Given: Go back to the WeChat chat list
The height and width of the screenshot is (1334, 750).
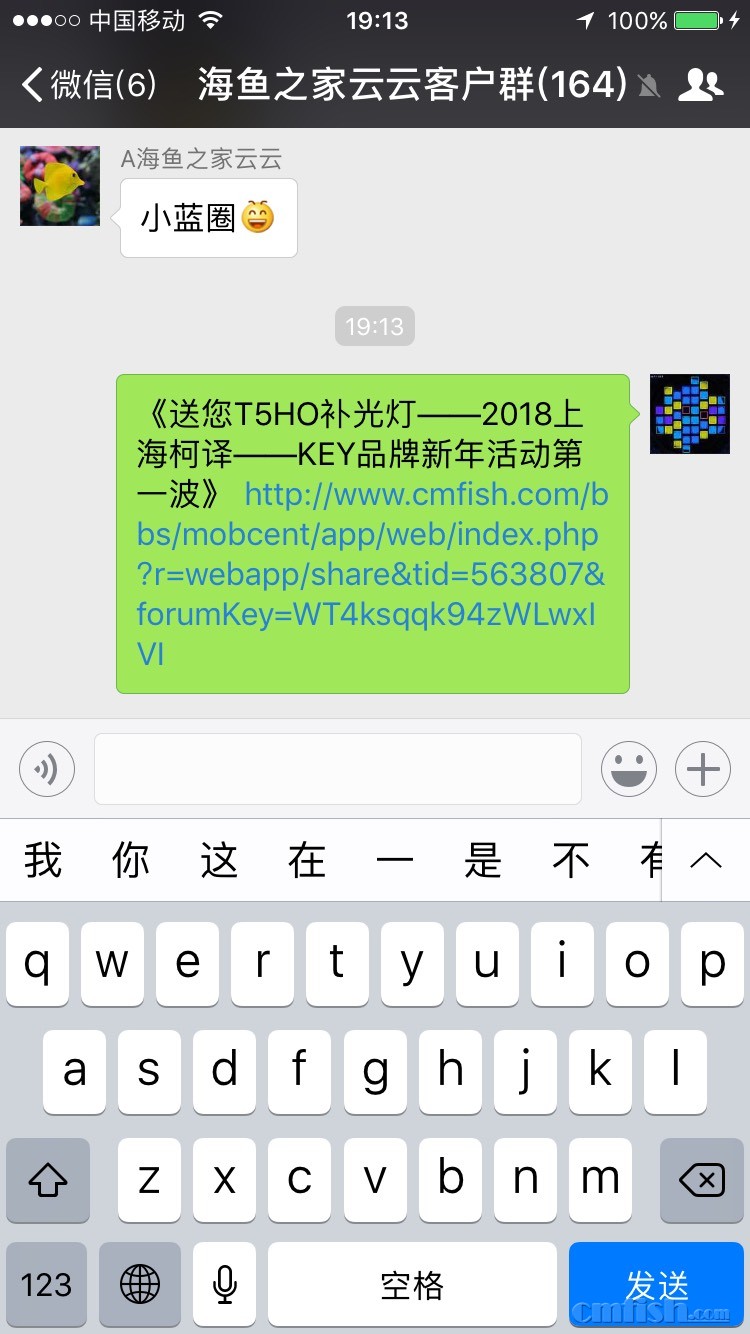Looking at the screenshot, I should (x=88, y=85).
